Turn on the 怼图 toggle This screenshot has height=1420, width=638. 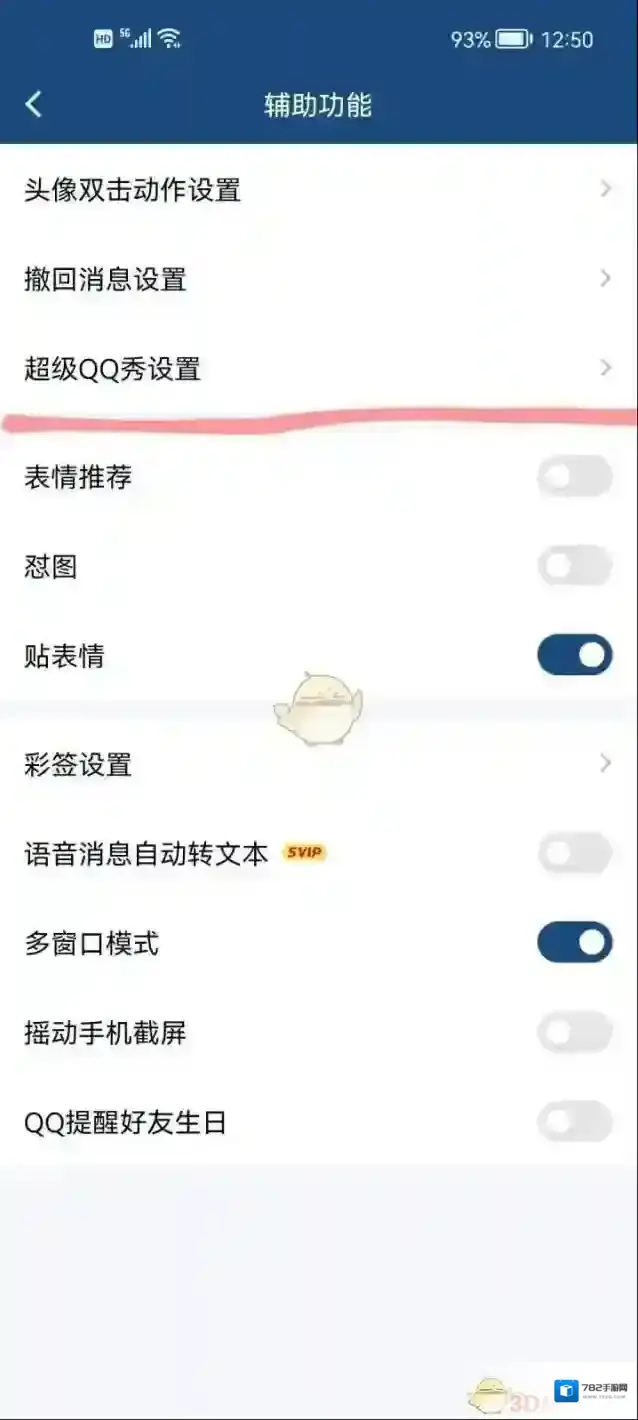point(574,567)
